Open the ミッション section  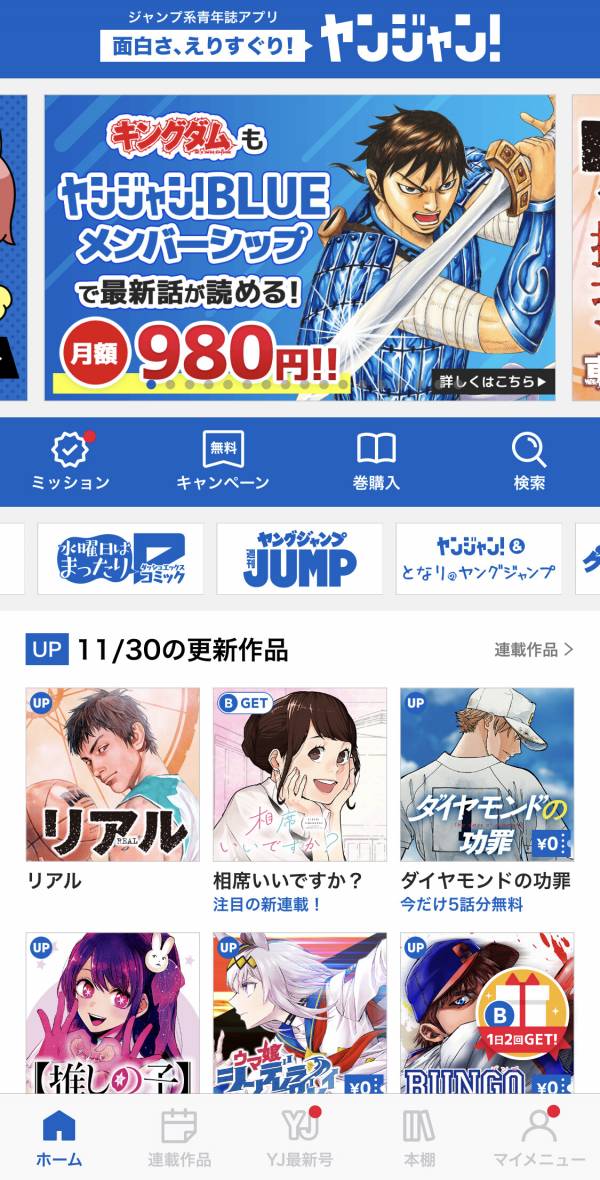point(70,462)
